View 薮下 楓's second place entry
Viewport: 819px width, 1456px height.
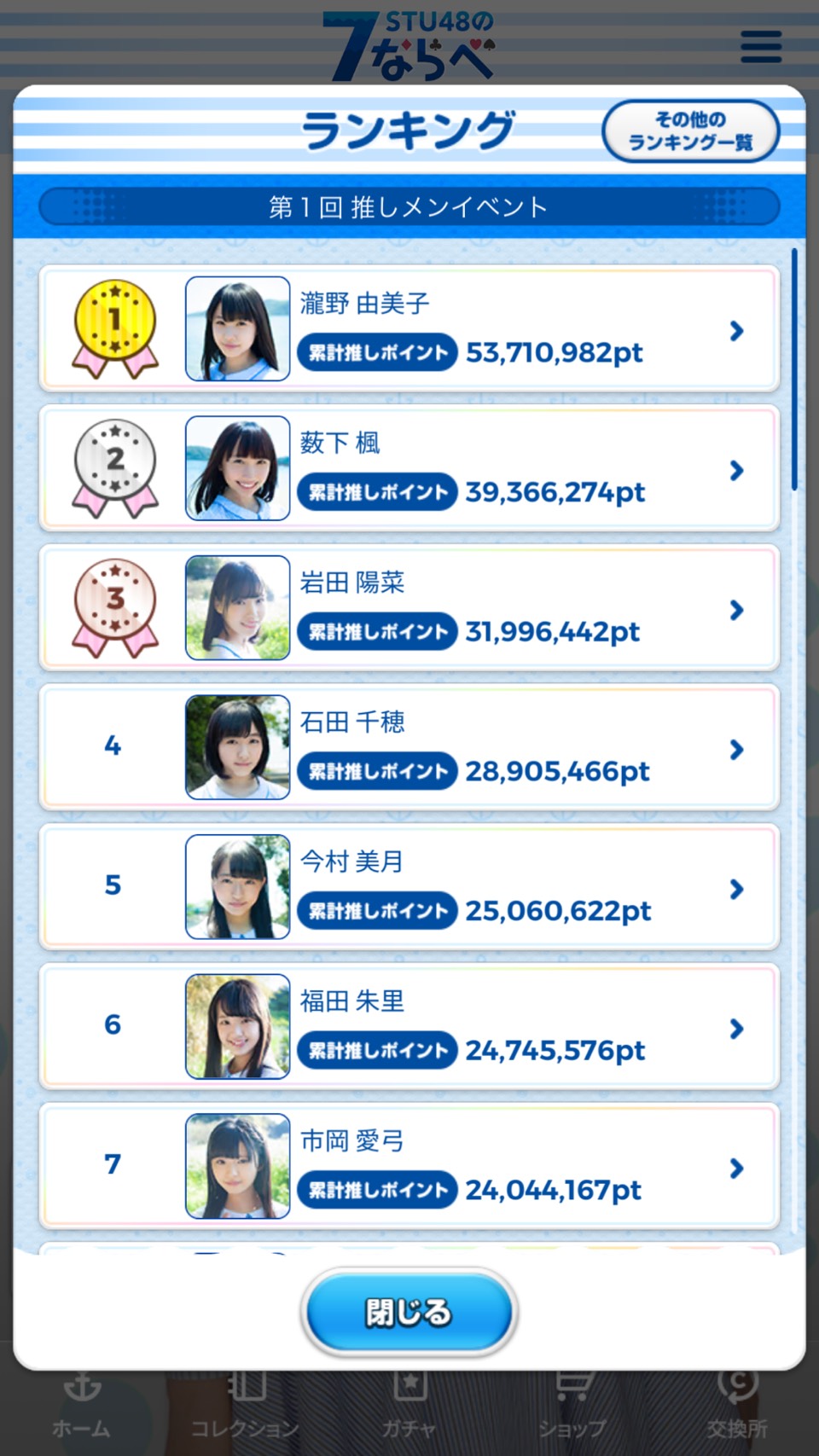pyautogui.click(x=409, y=468)
